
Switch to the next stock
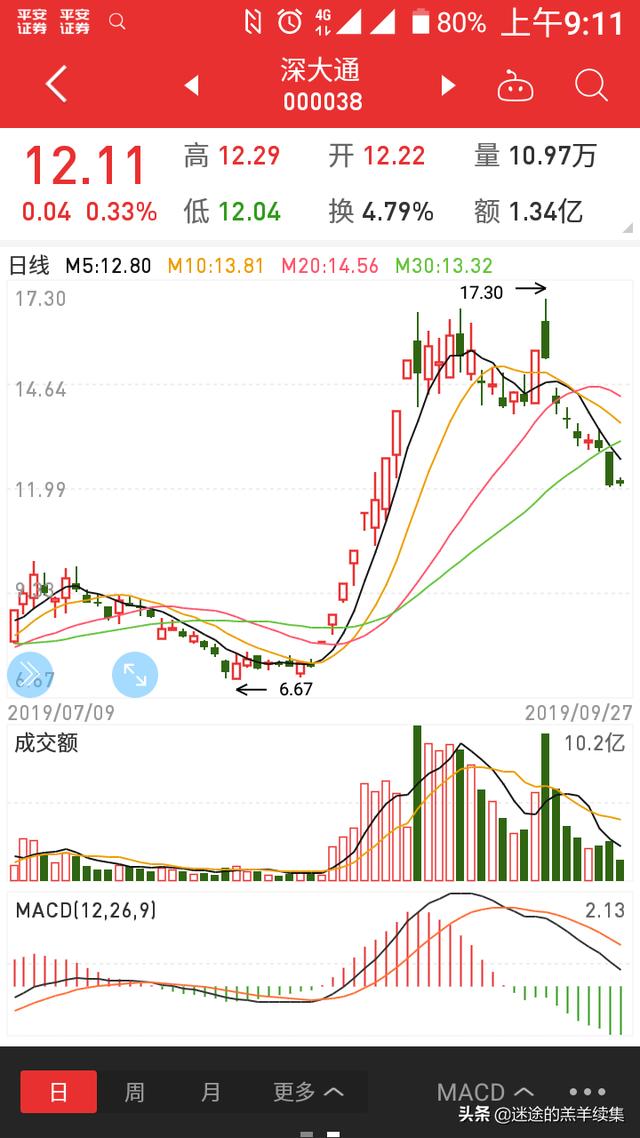(x=448, y=86)
